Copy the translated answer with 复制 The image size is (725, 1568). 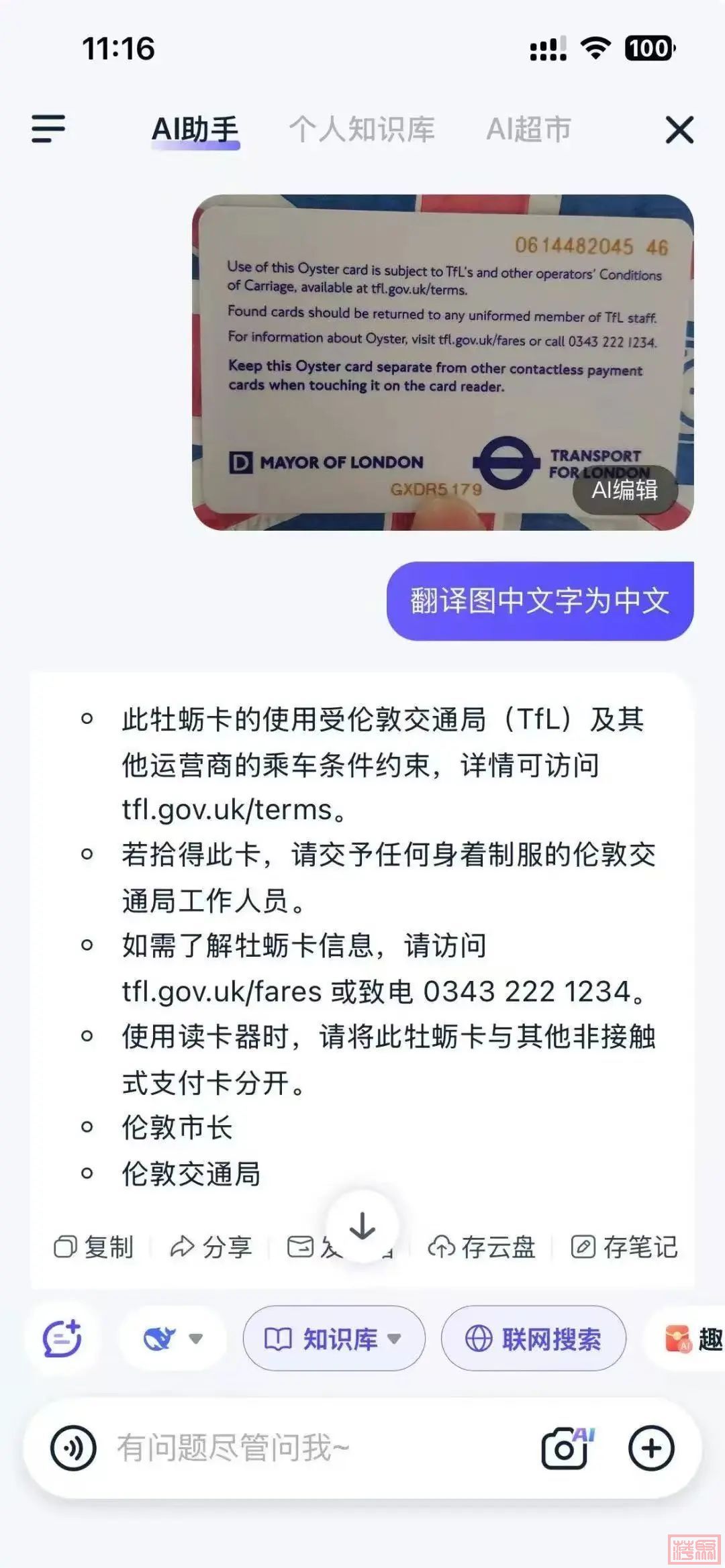(94, 1247)
